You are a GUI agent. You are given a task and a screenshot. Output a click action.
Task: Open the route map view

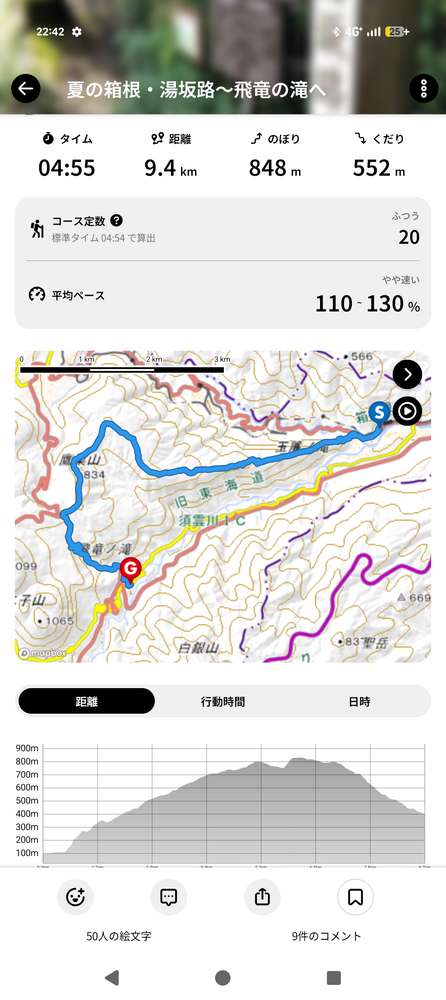pyautogui.click(x=223, y=506)
